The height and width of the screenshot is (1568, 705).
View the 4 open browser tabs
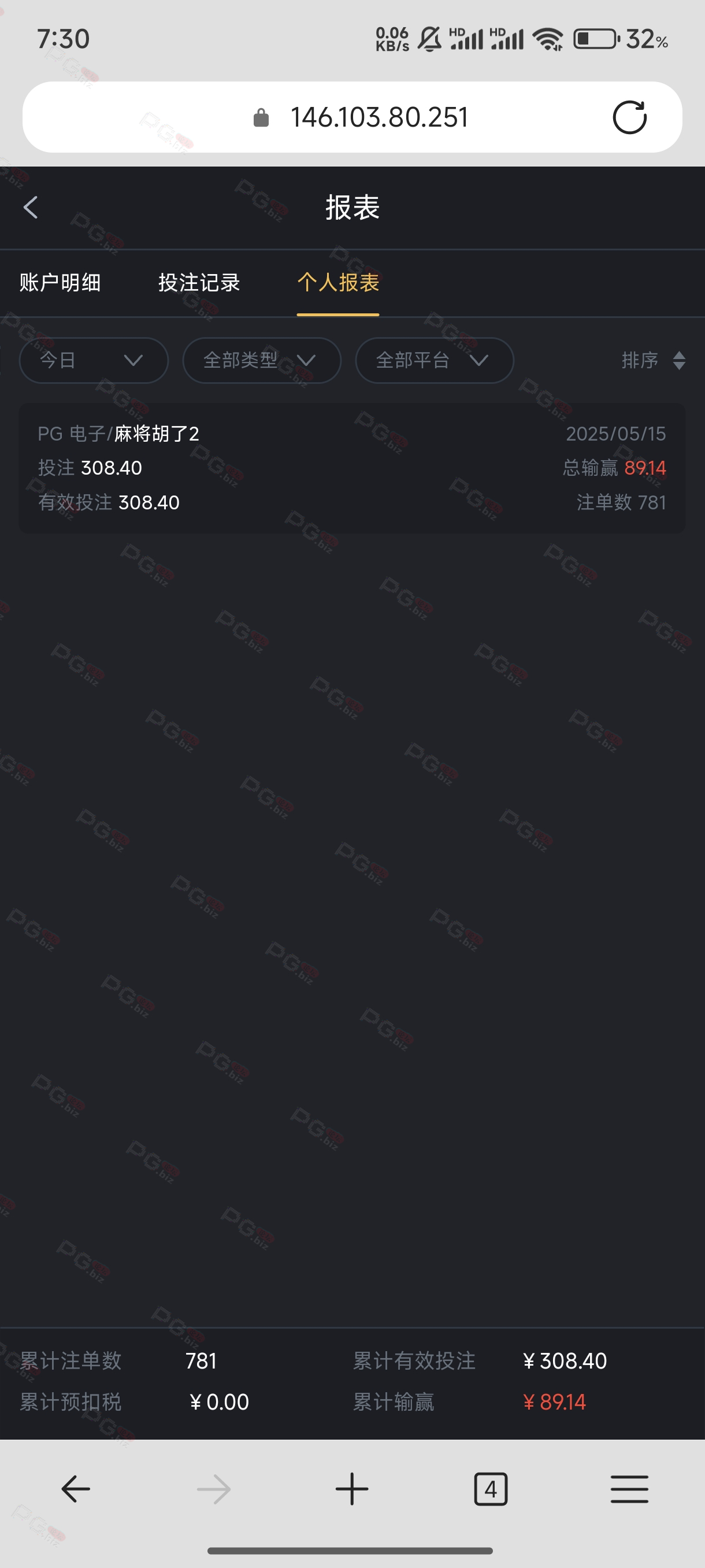coord(490,1489)
